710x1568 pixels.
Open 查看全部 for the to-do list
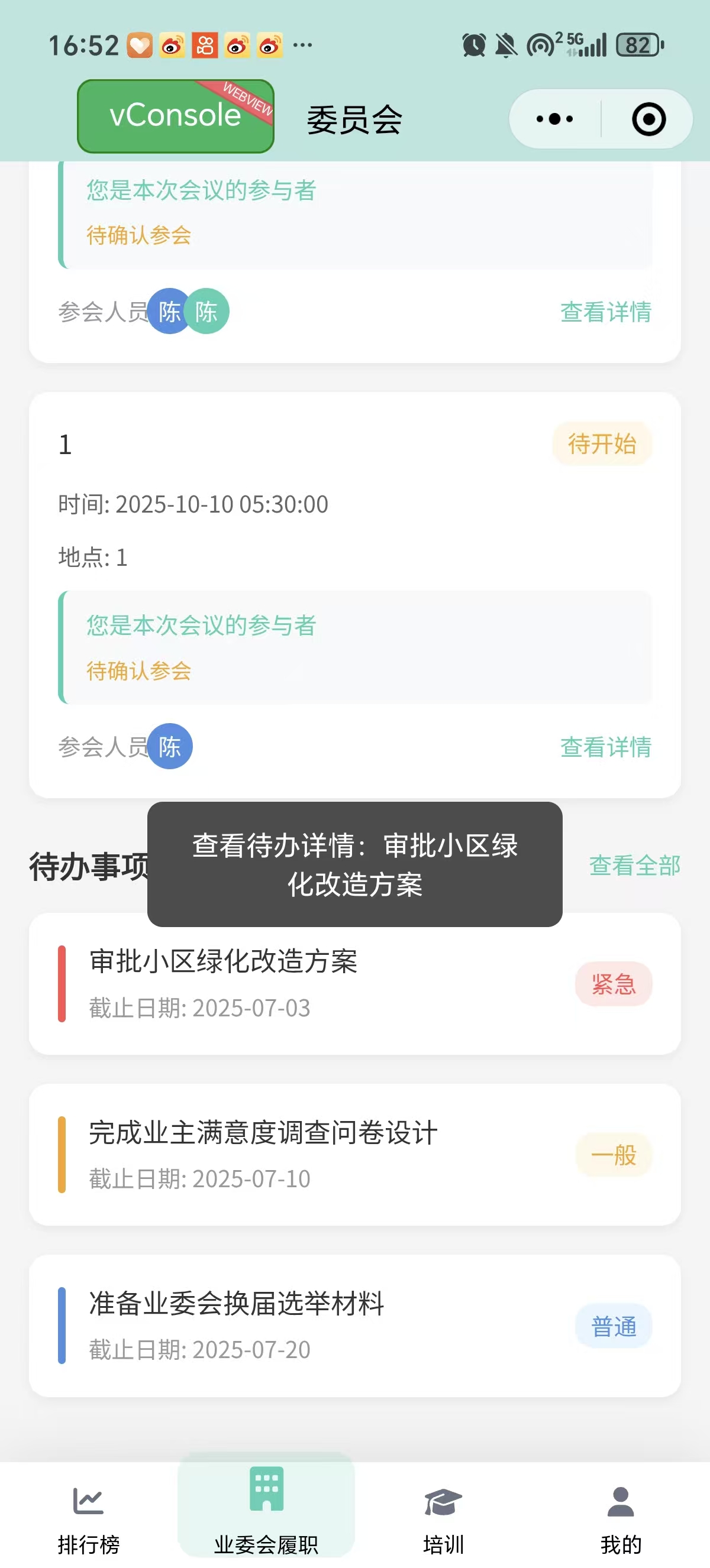[x=634, y=865]
